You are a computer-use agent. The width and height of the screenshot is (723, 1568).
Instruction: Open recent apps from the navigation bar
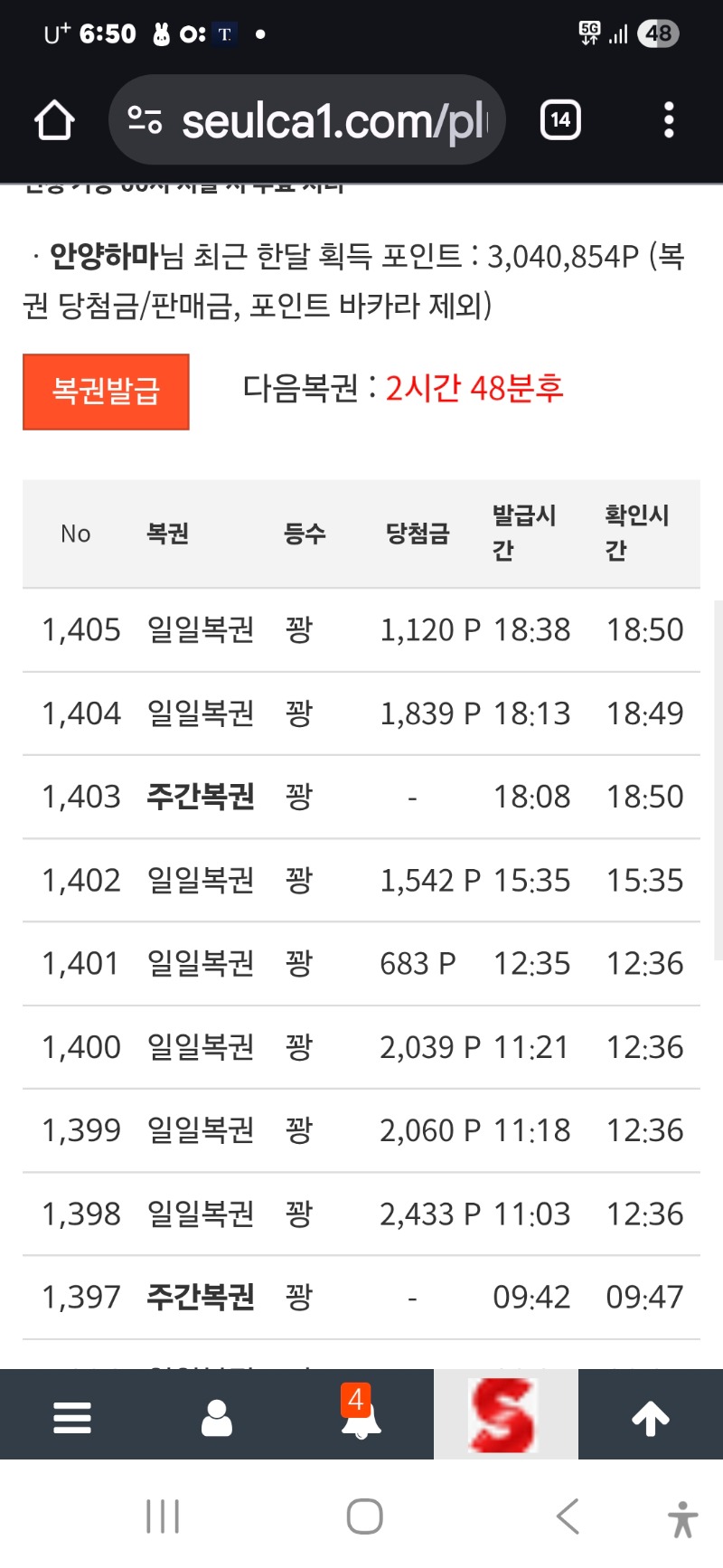(x=163, y=1516)
